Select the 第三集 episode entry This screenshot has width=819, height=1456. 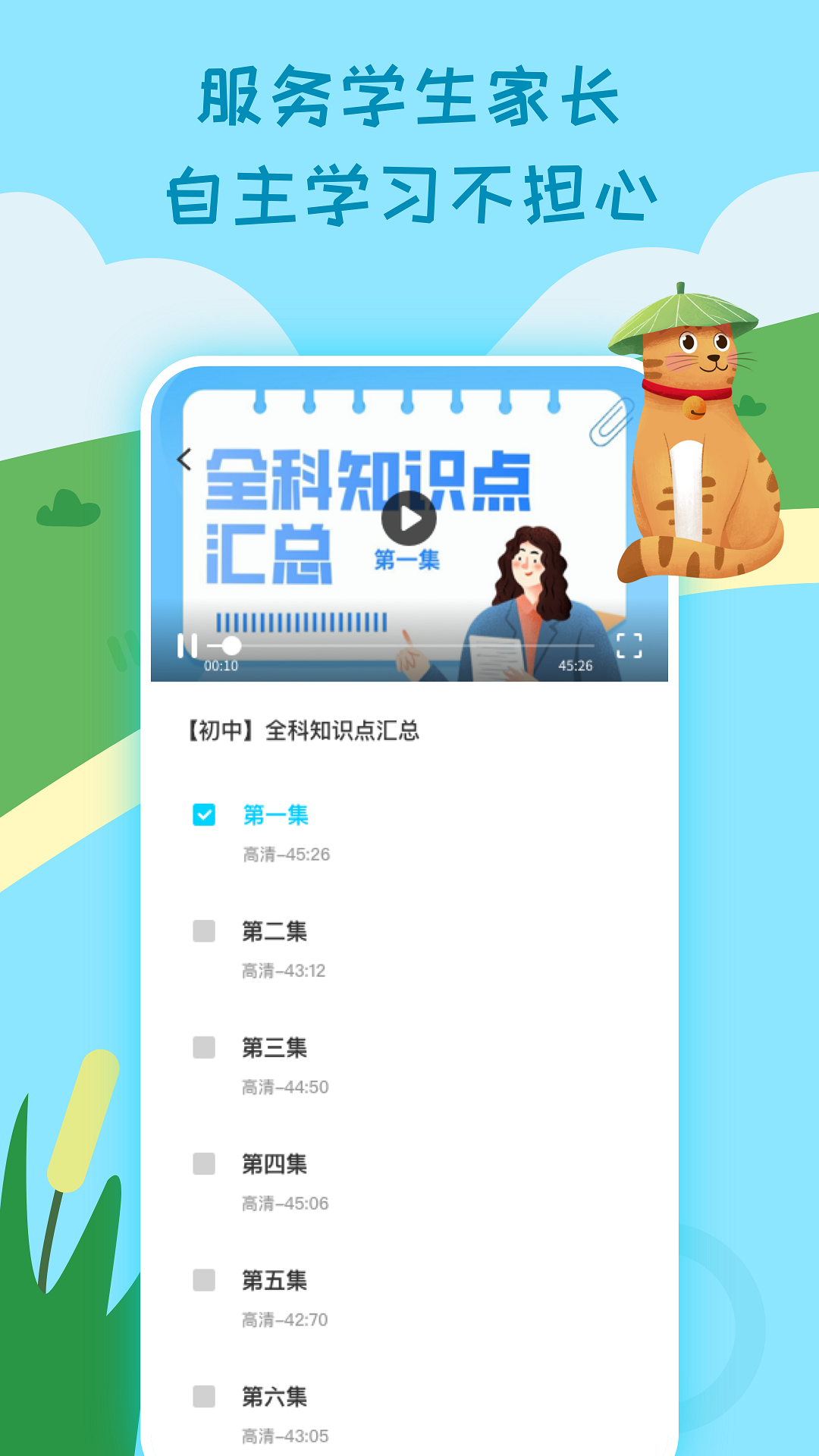pyautogui.click(x=273, y=1048)
